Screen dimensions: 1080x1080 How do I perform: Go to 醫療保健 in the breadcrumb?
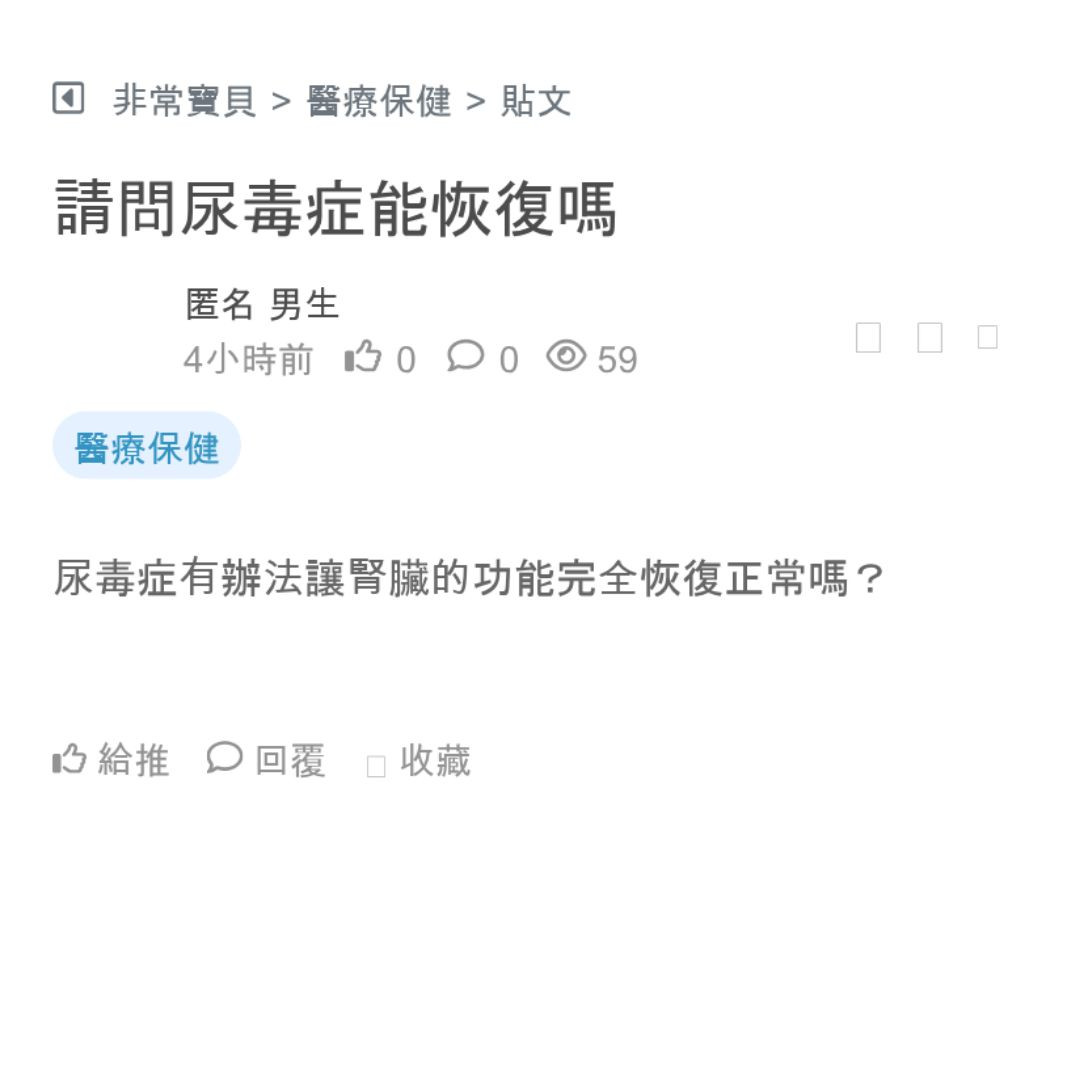379,101
